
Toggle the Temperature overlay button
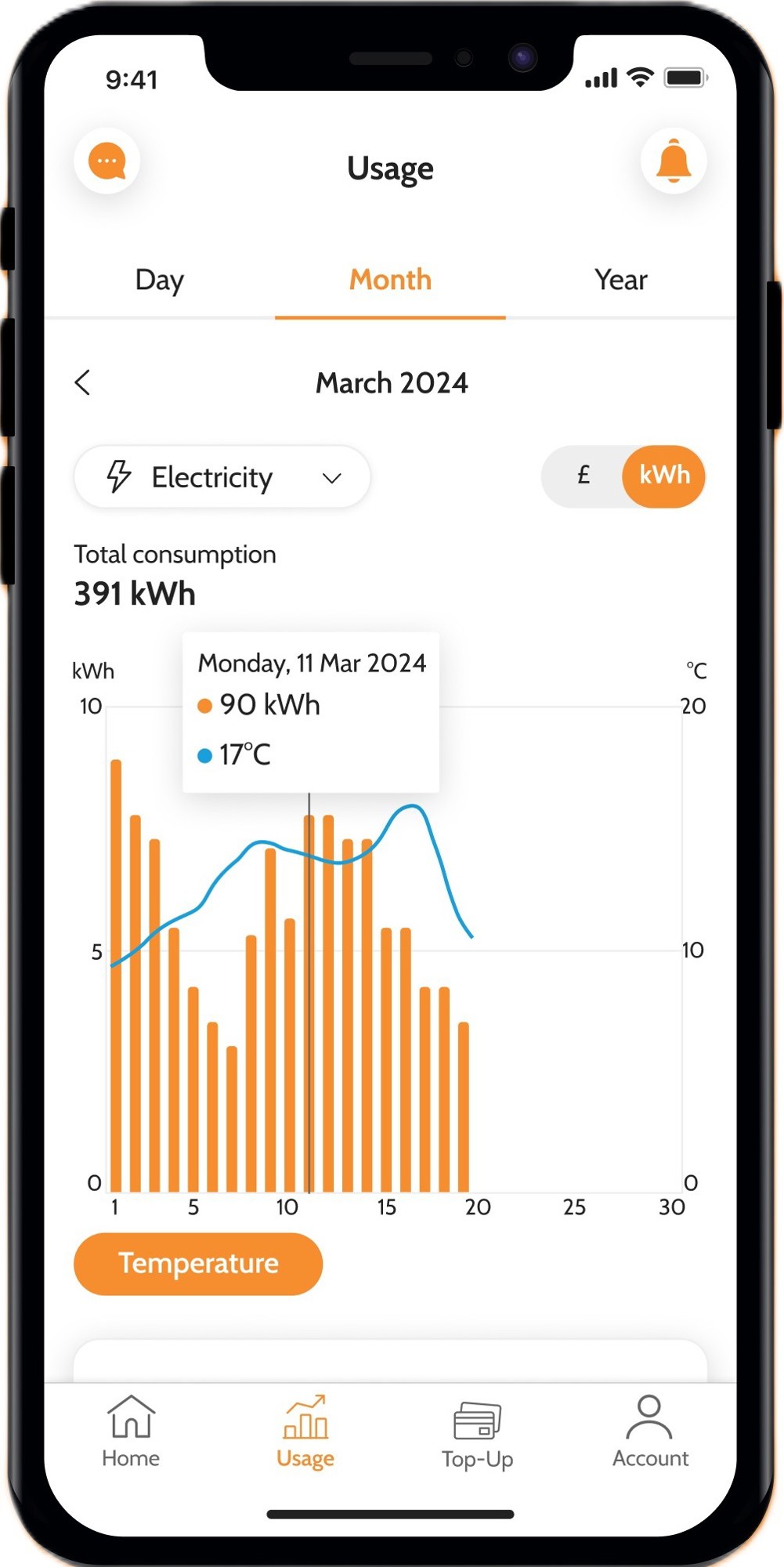pyautogui.click(x=198, y=1264)
